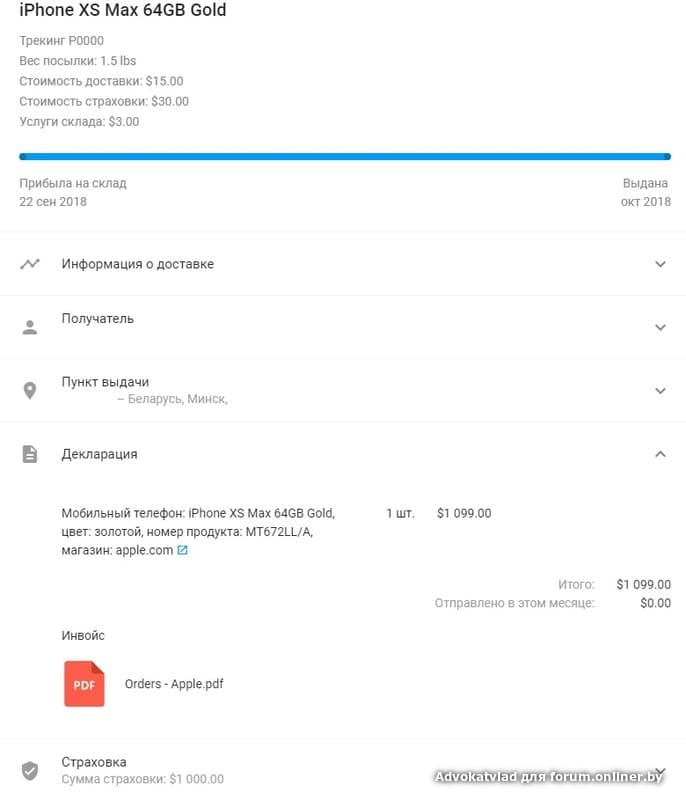Expand the Информация о доставке section
This screenshot has height=800, width=686.
click(659, 264)
